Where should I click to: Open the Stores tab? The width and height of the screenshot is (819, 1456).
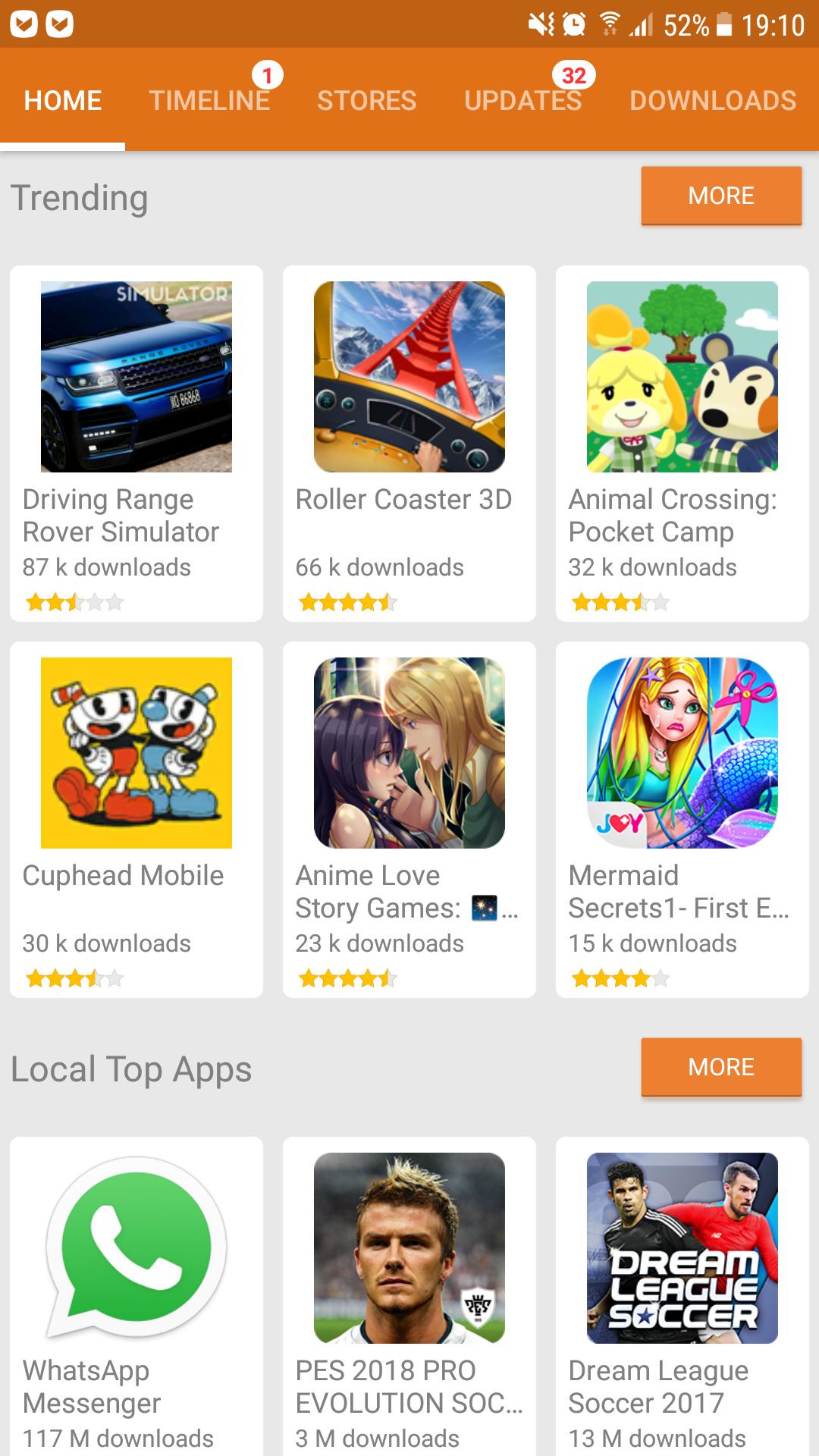click(366, 100)
